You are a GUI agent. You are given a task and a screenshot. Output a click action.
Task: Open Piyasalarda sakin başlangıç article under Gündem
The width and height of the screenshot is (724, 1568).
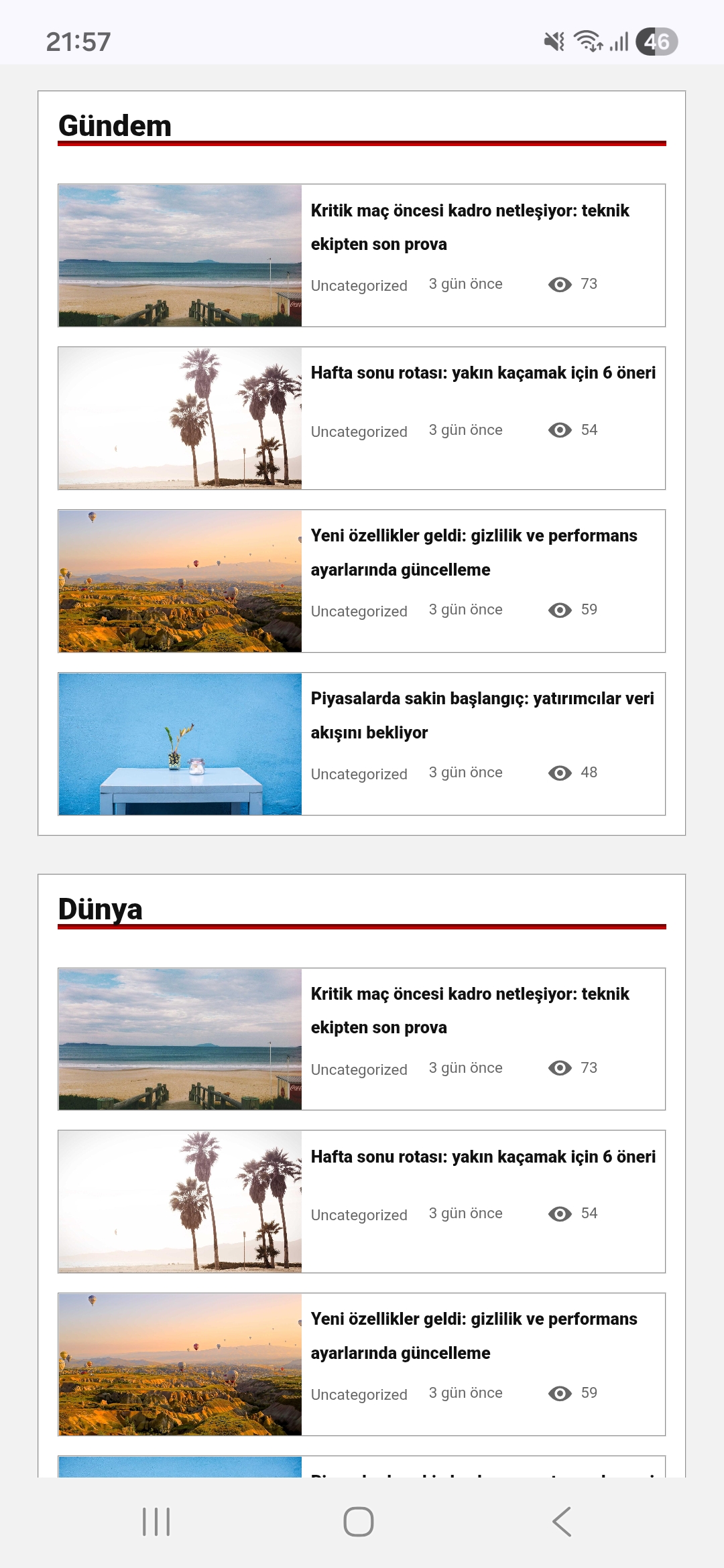click(482, 715)
